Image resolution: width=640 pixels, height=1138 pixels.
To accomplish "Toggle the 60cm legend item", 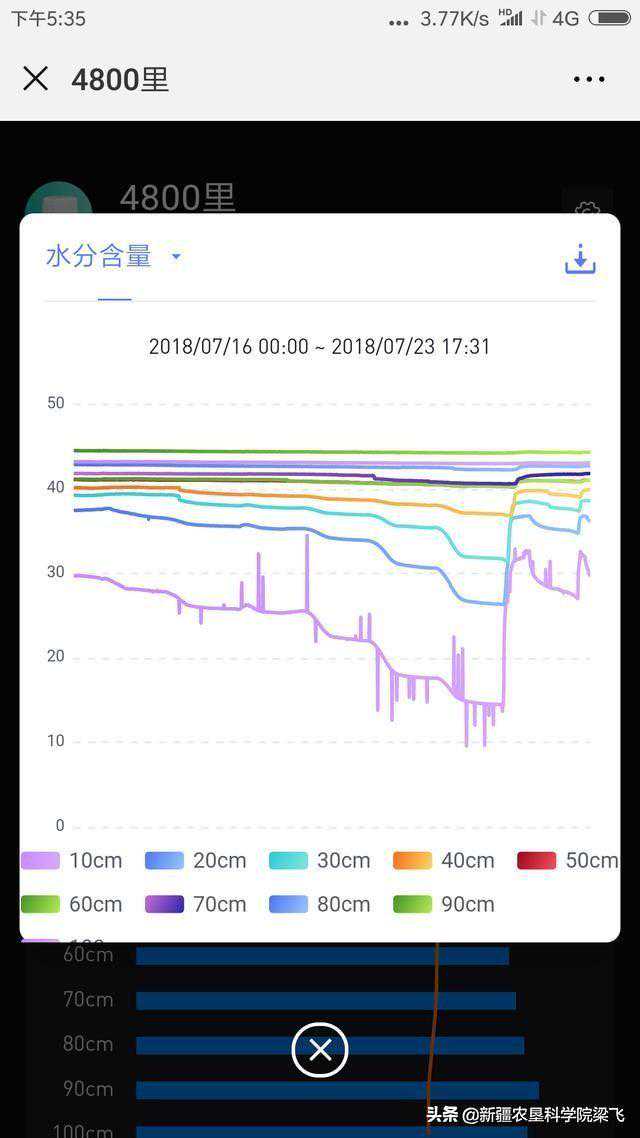I will [x=71, y=904].
